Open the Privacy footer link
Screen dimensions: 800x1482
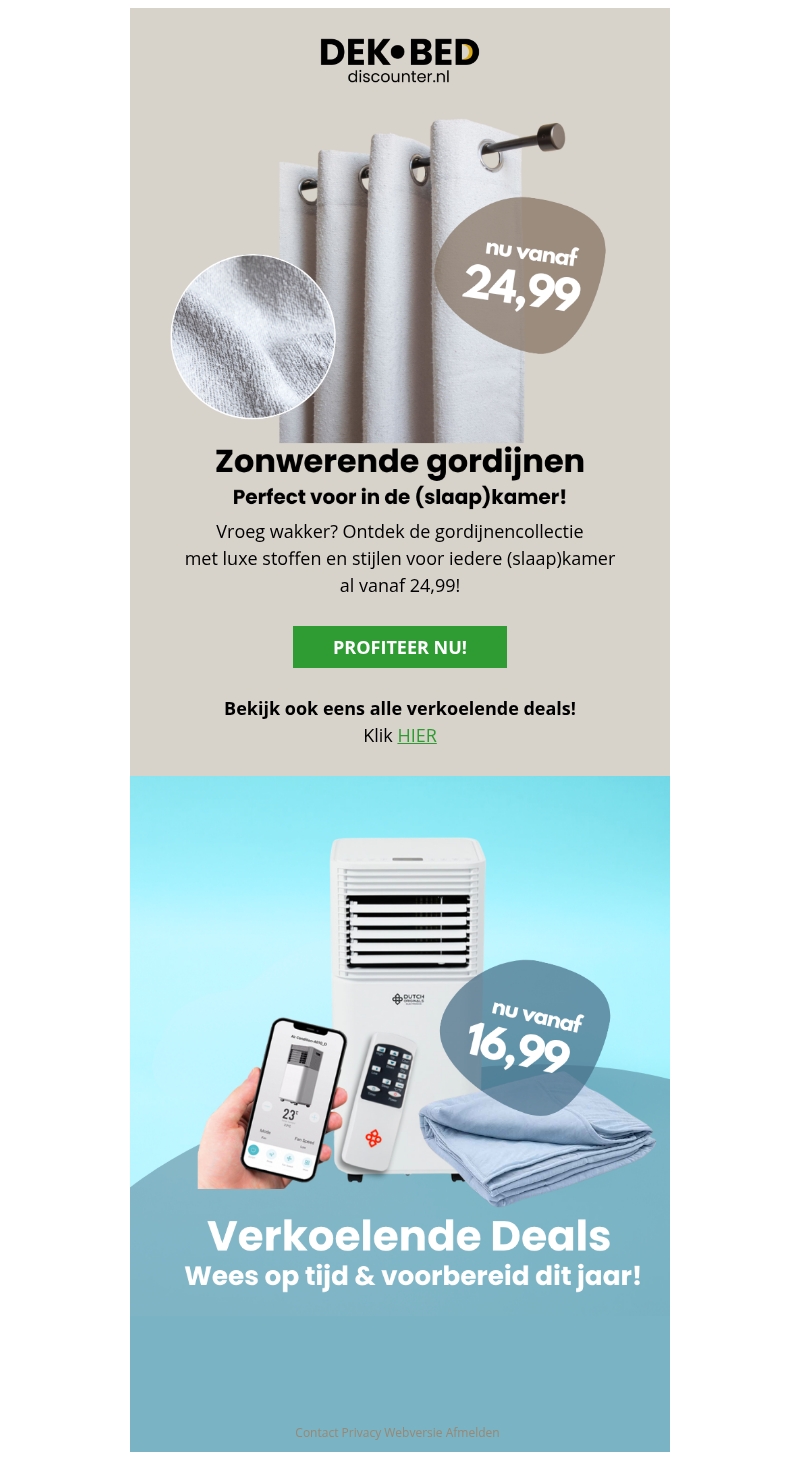click(361, 1432)
